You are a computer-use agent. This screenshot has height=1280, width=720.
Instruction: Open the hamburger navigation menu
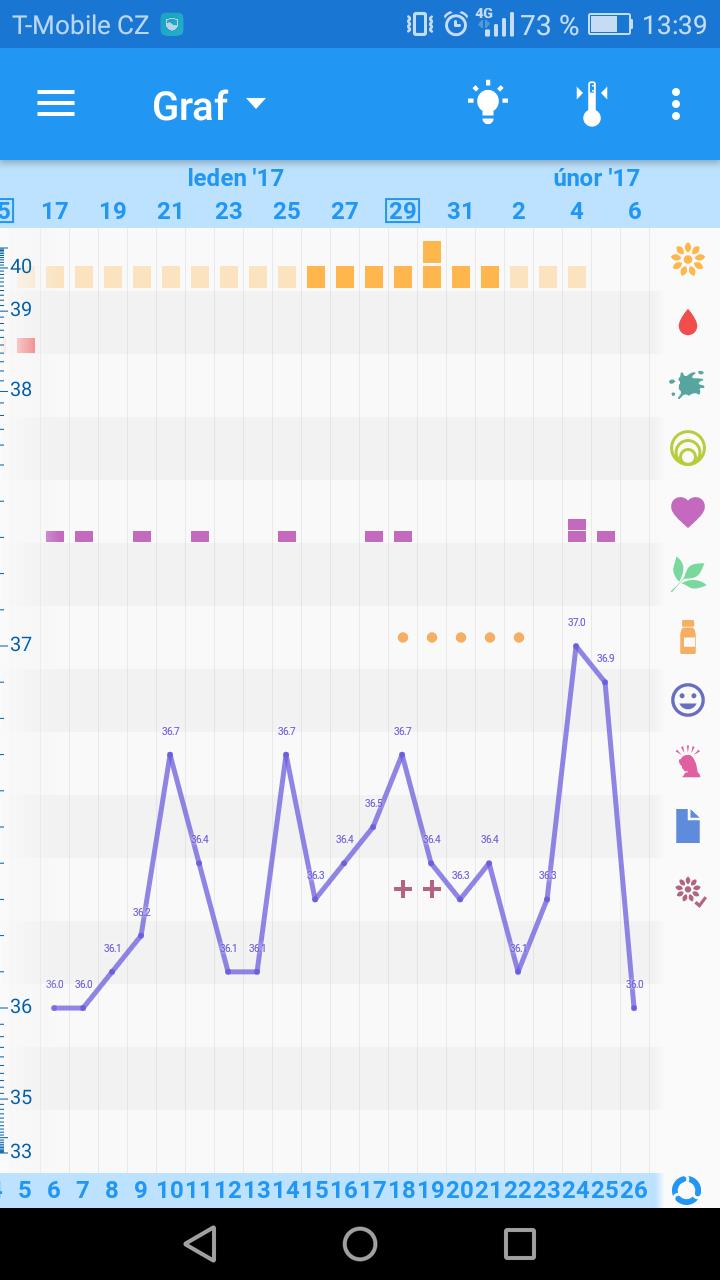(56, 104)
